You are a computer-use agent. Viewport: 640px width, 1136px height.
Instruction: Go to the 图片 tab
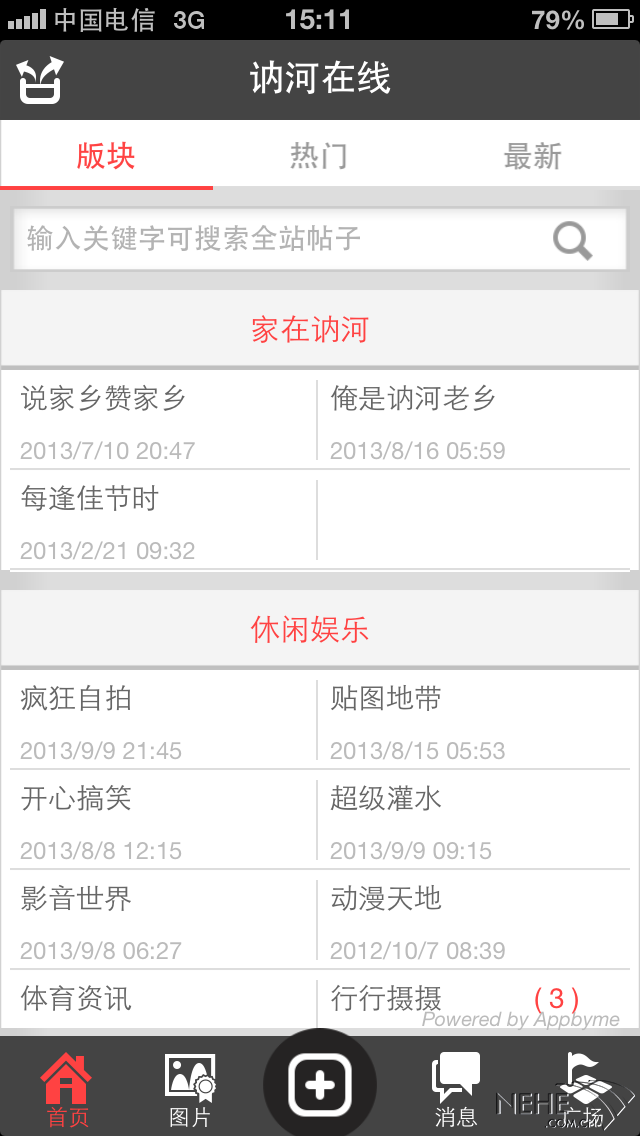click(189, 1089)
